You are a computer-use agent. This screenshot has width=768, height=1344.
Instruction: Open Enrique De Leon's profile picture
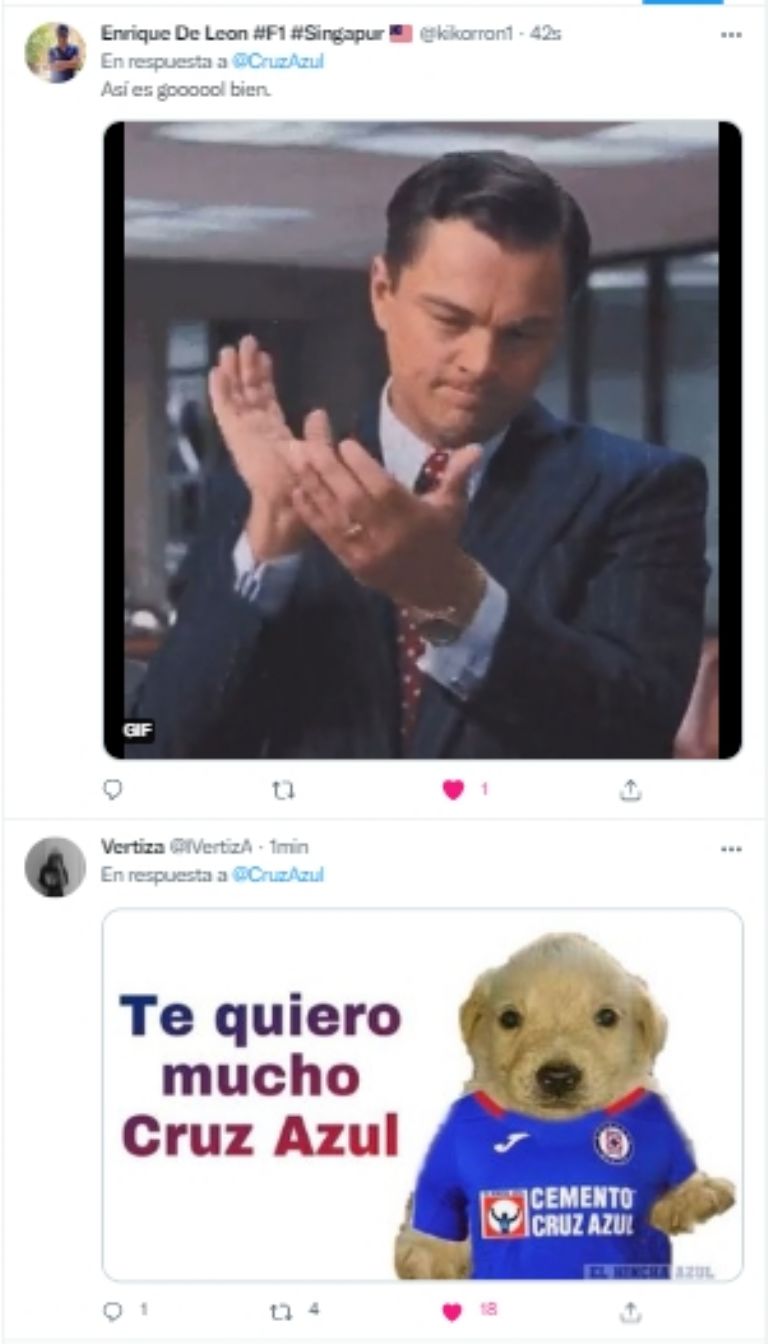pos(55,52)
